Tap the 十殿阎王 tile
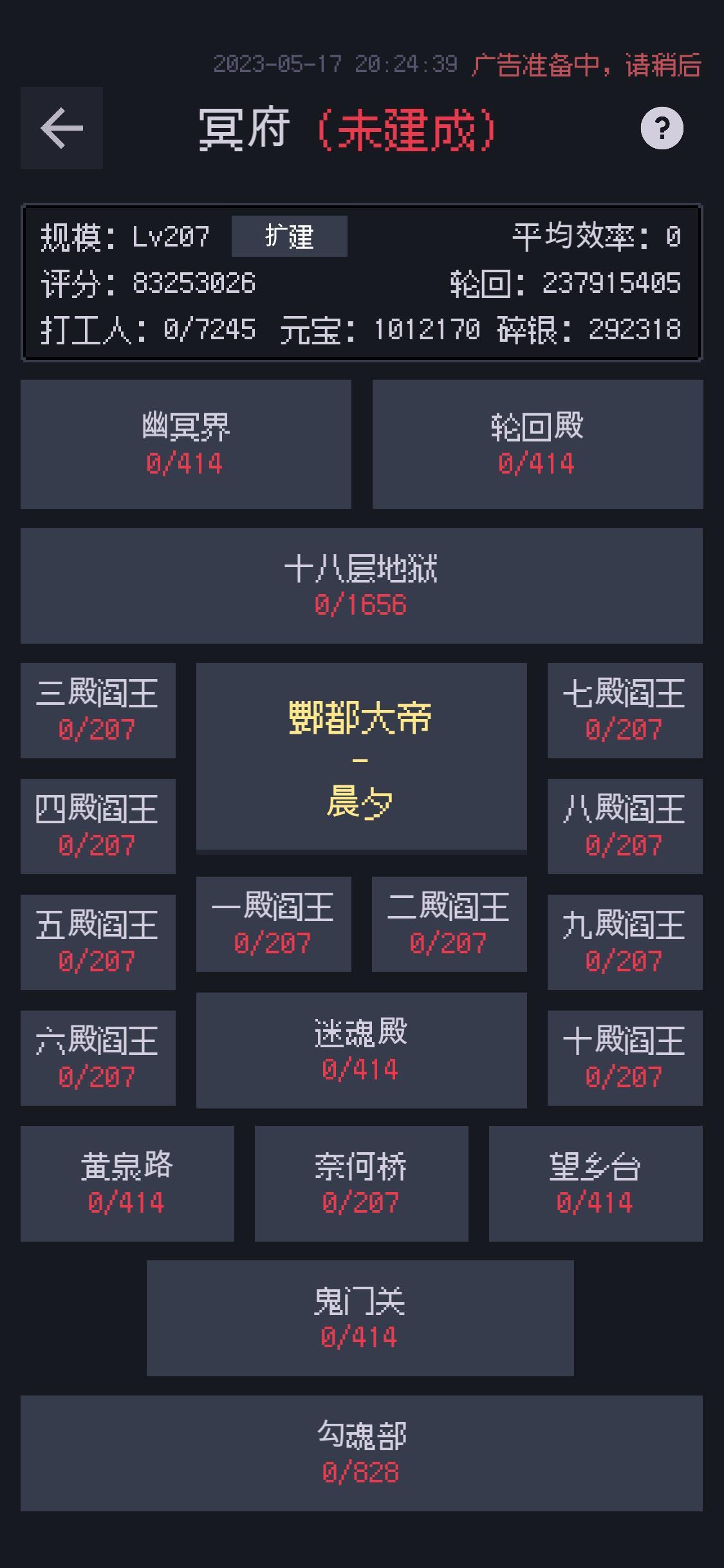This screenshot has width=724, height=1568. pos(624,1058)
